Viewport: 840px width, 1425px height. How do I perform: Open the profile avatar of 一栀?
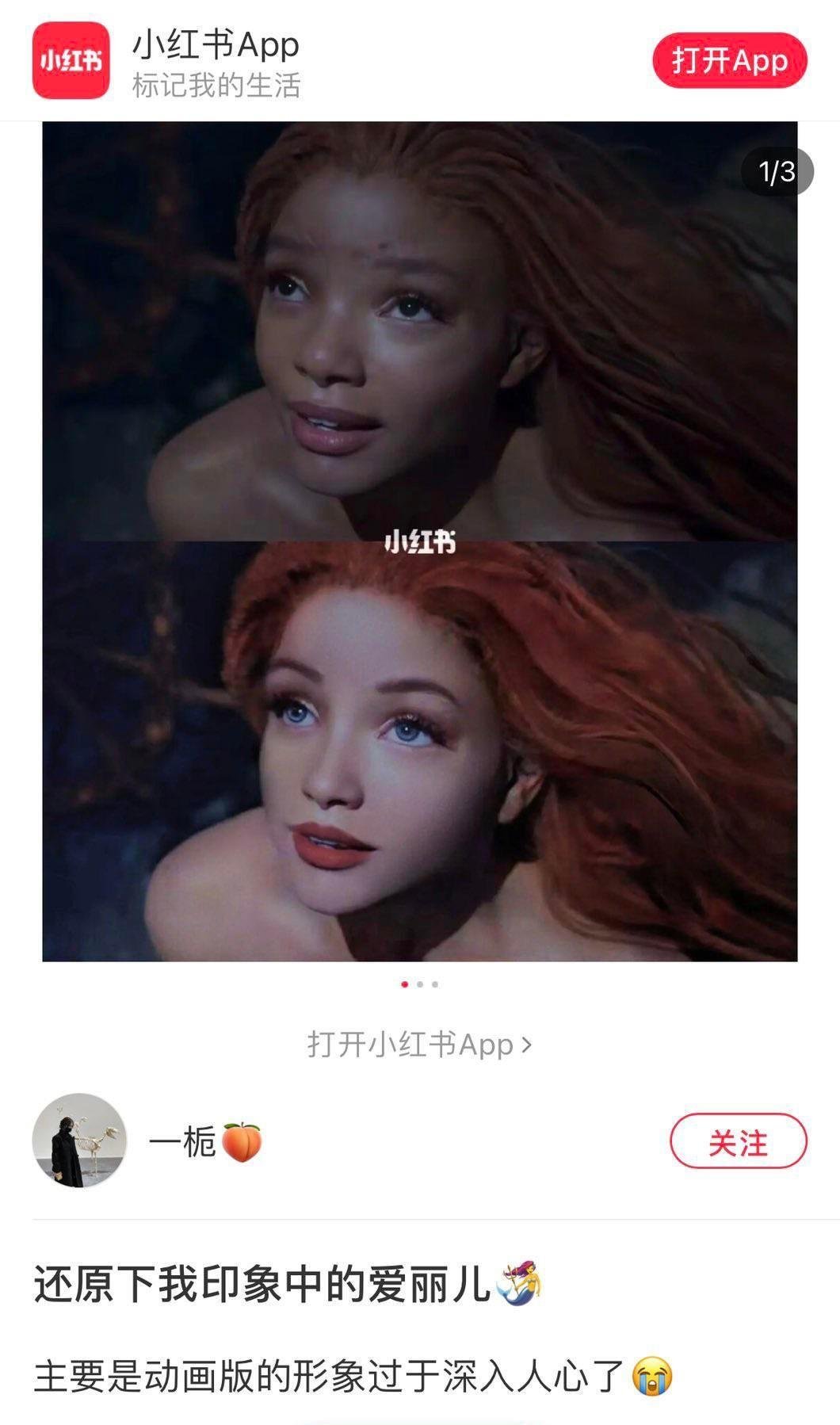(x=79, y=1140)
